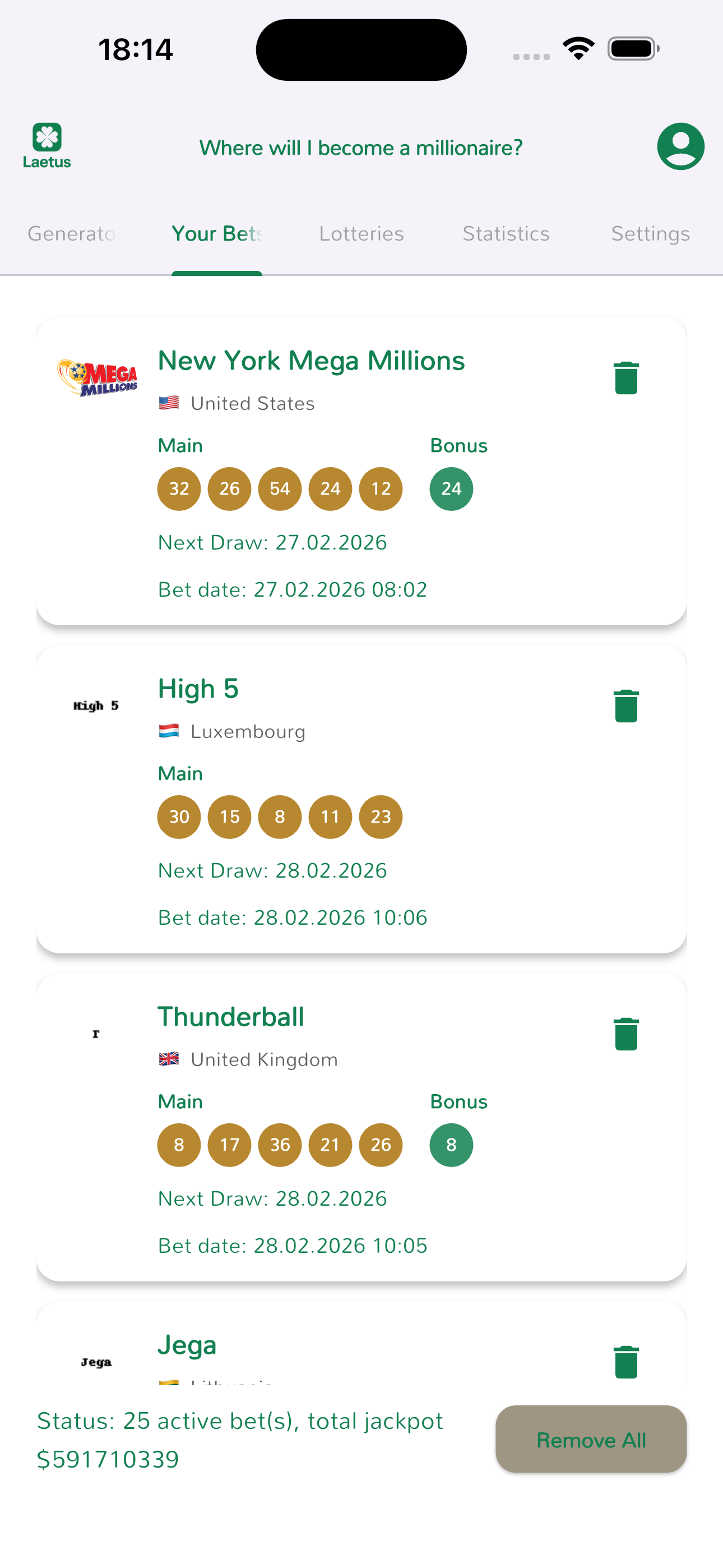Image resolution: width=723 pixels, height=1568 pixels.
Task: Tap the Remove All button
Action: click(590, 1440)
